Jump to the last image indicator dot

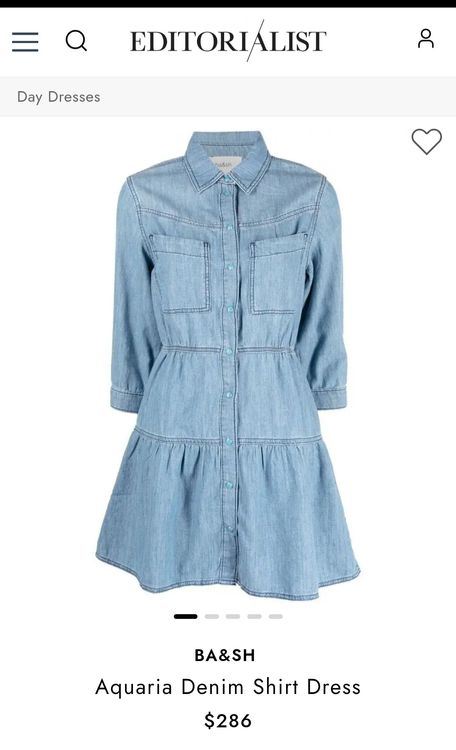[276, 617]
